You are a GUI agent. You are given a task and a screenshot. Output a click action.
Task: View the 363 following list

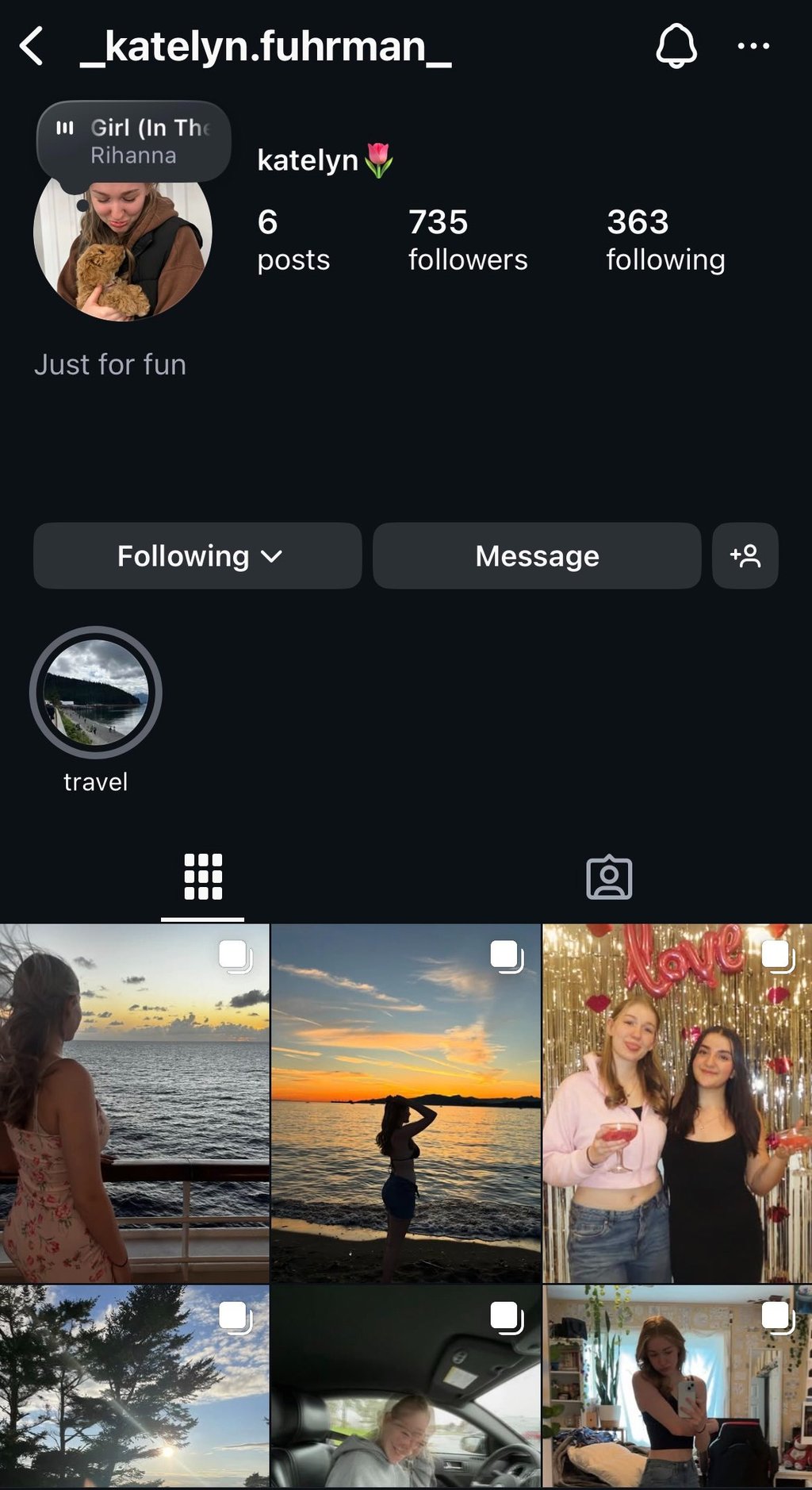665,240
